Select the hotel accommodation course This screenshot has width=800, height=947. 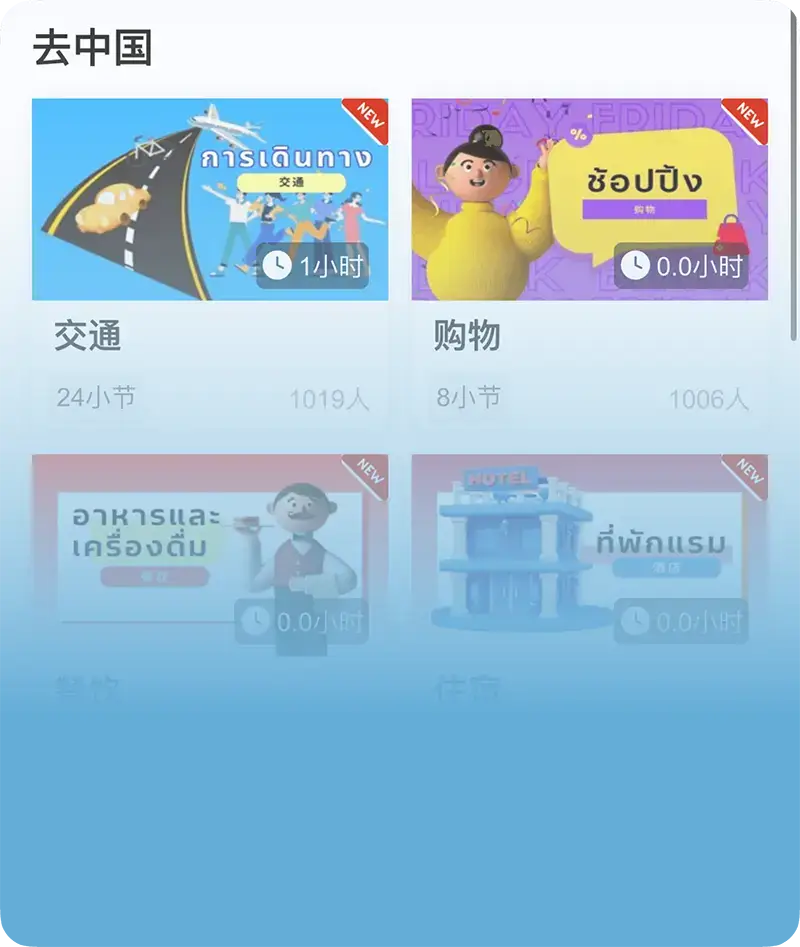point(590,555)
